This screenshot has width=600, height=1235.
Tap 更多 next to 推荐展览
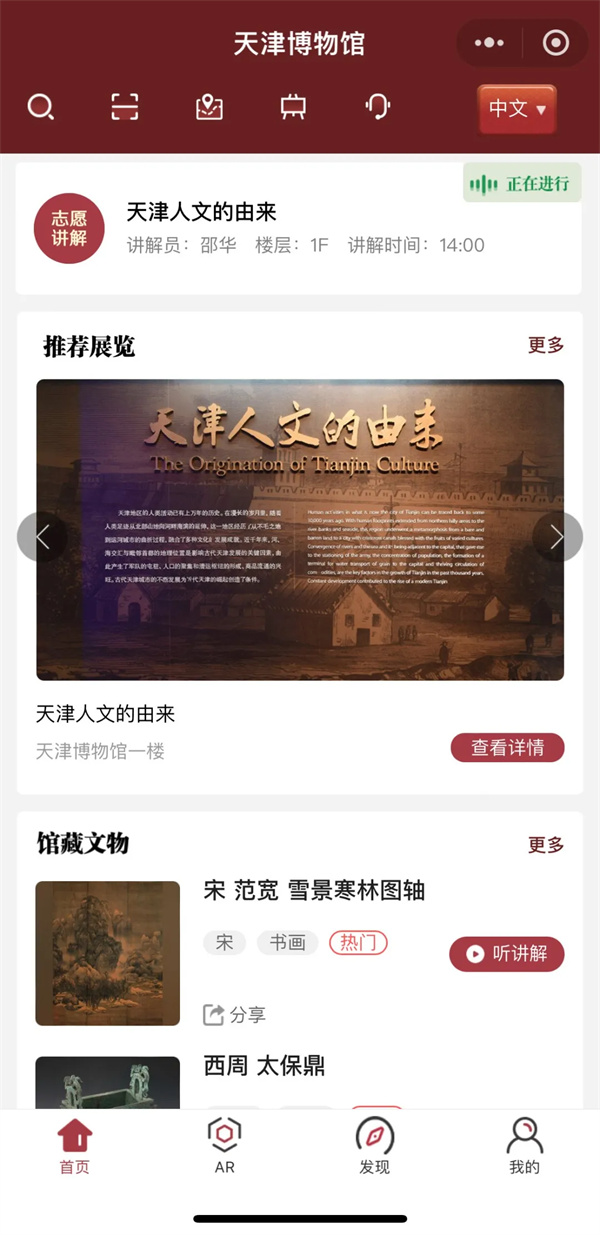point(546,345)
